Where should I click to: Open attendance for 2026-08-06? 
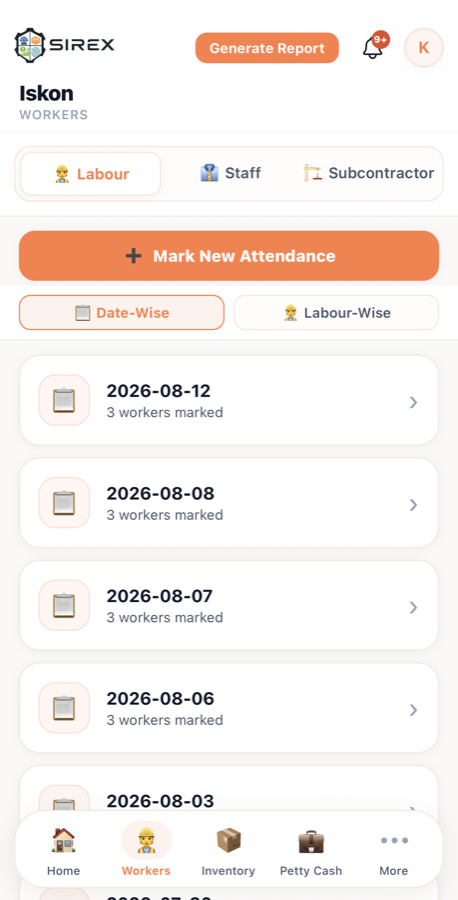(229, 708)
